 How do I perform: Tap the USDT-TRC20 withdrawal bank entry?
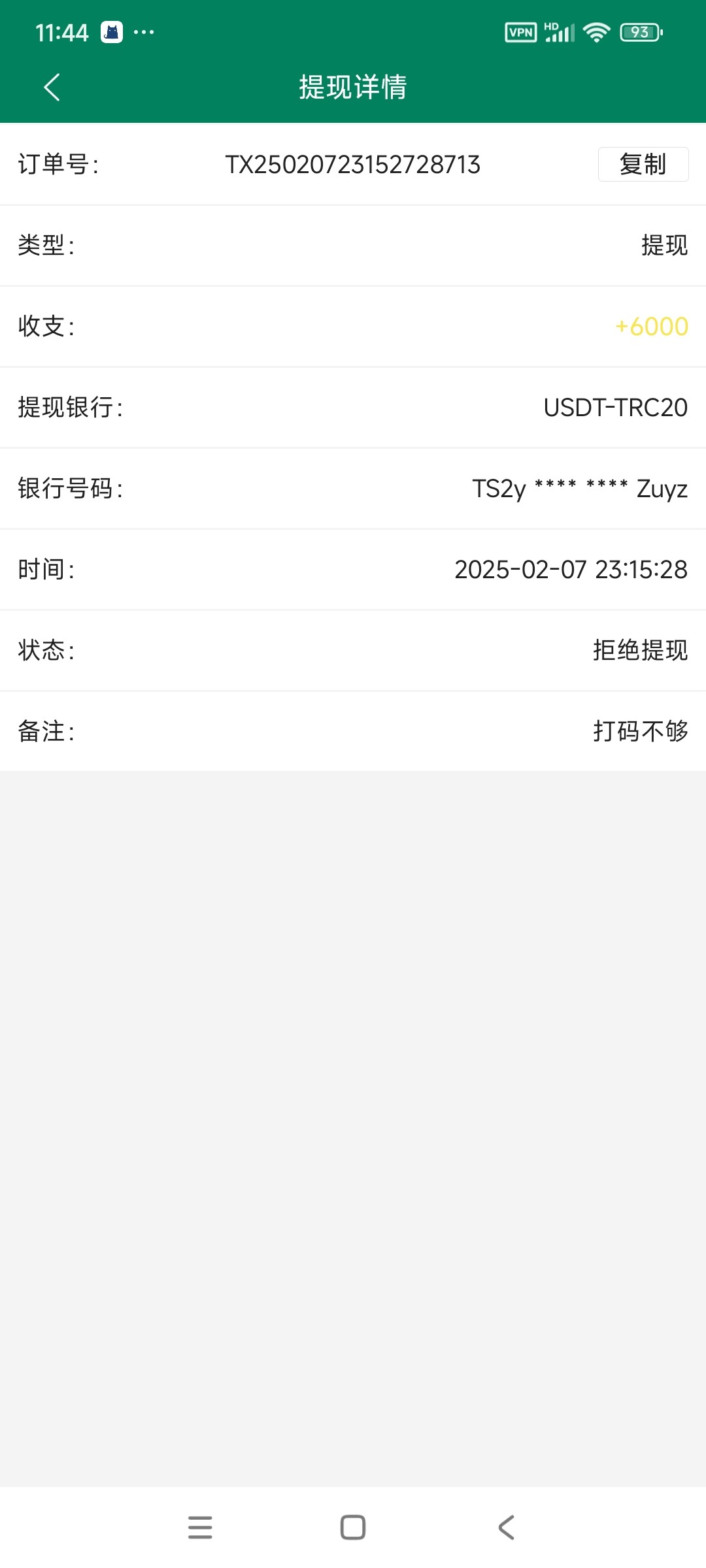615,408
